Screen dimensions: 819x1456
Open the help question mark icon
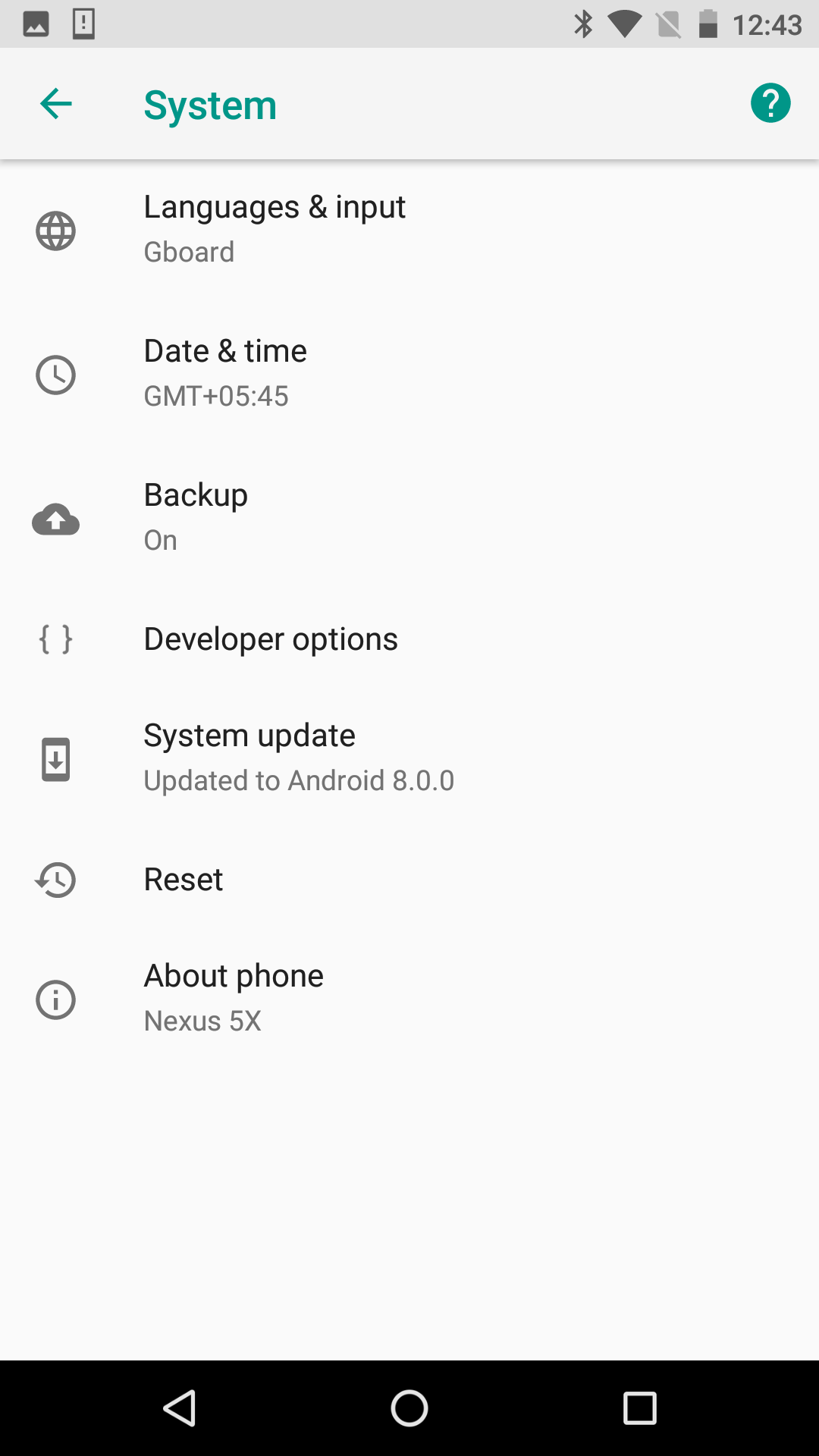point(770,103)
